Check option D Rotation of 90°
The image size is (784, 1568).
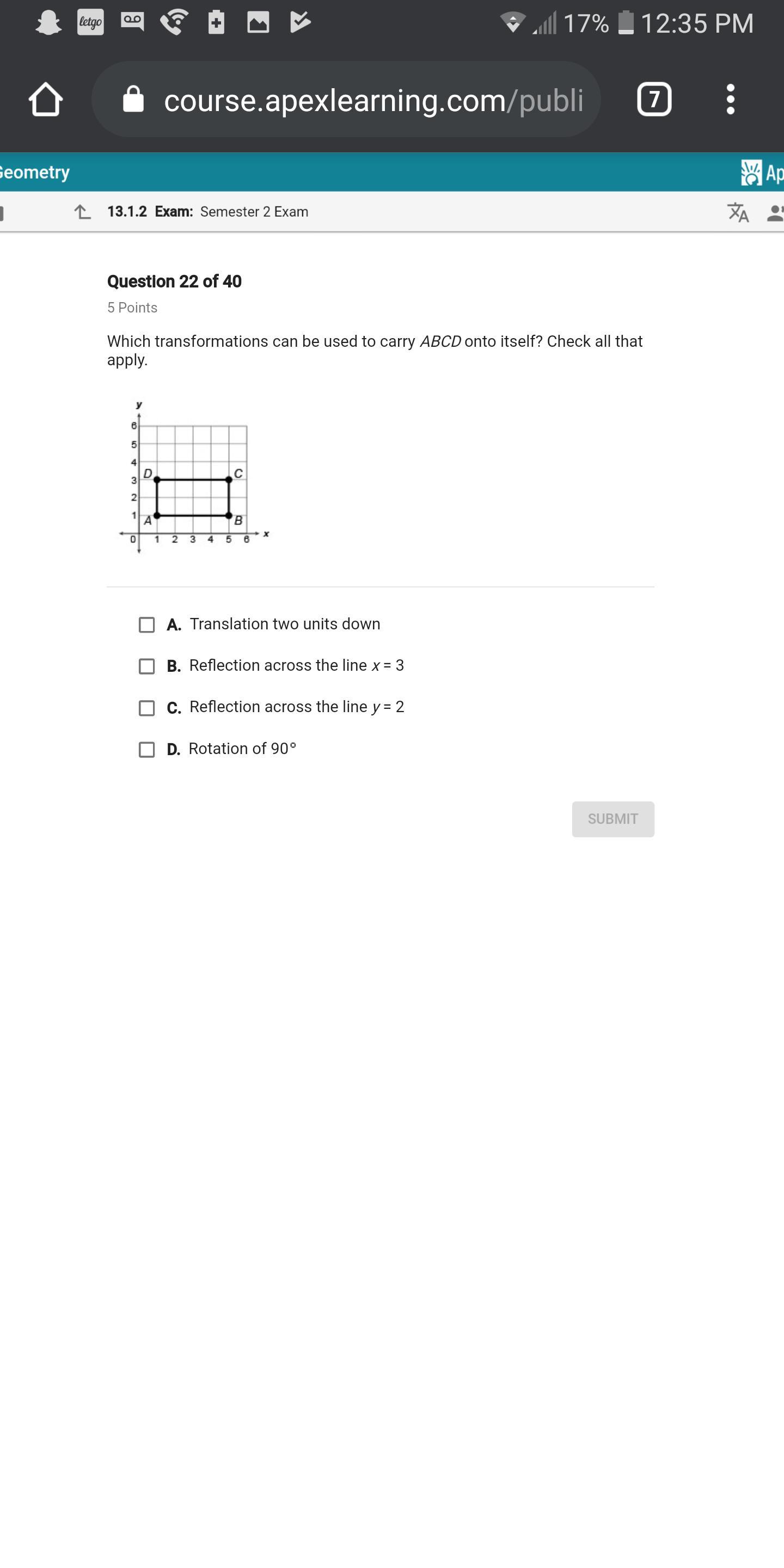[x=146, y=749]
